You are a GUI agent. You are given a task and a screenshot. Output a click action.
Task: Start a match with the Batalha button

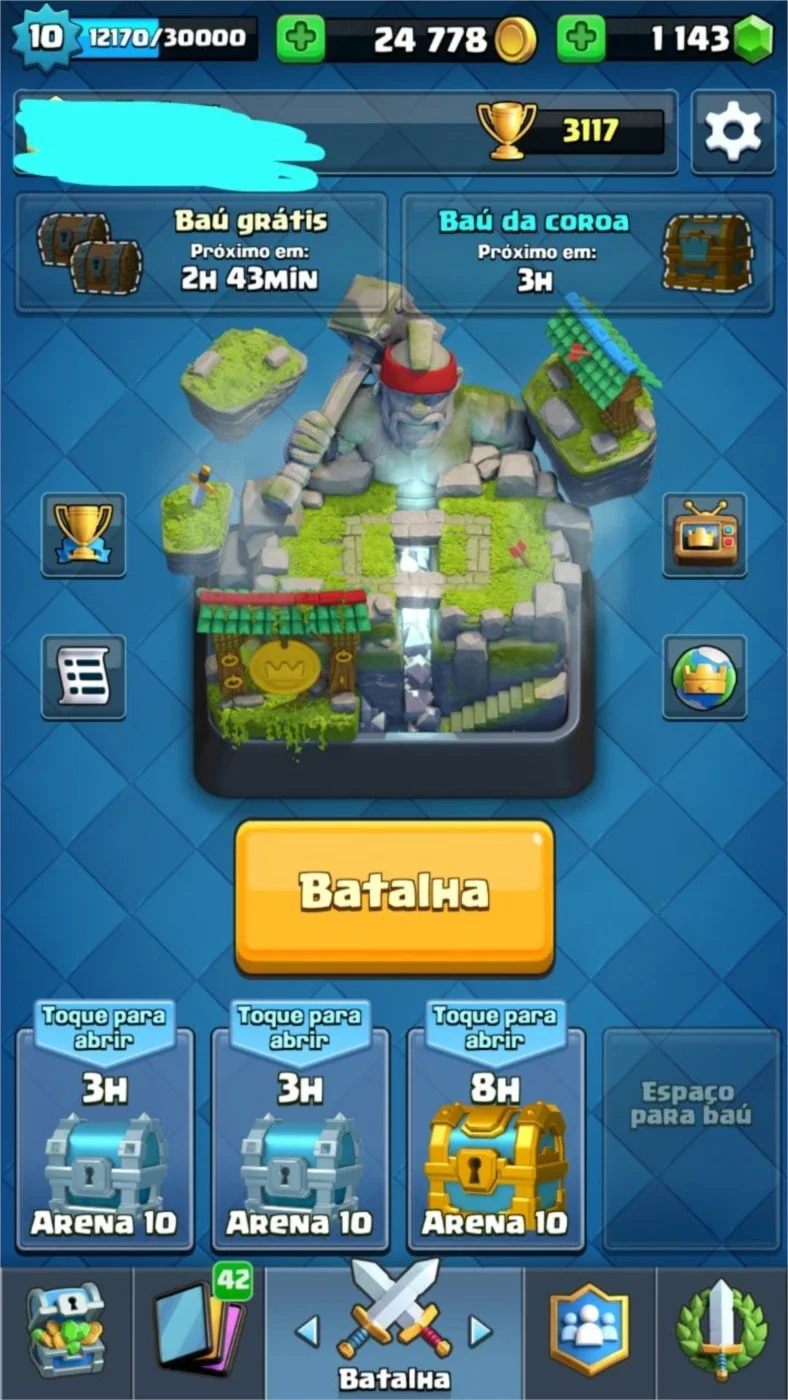394,895
